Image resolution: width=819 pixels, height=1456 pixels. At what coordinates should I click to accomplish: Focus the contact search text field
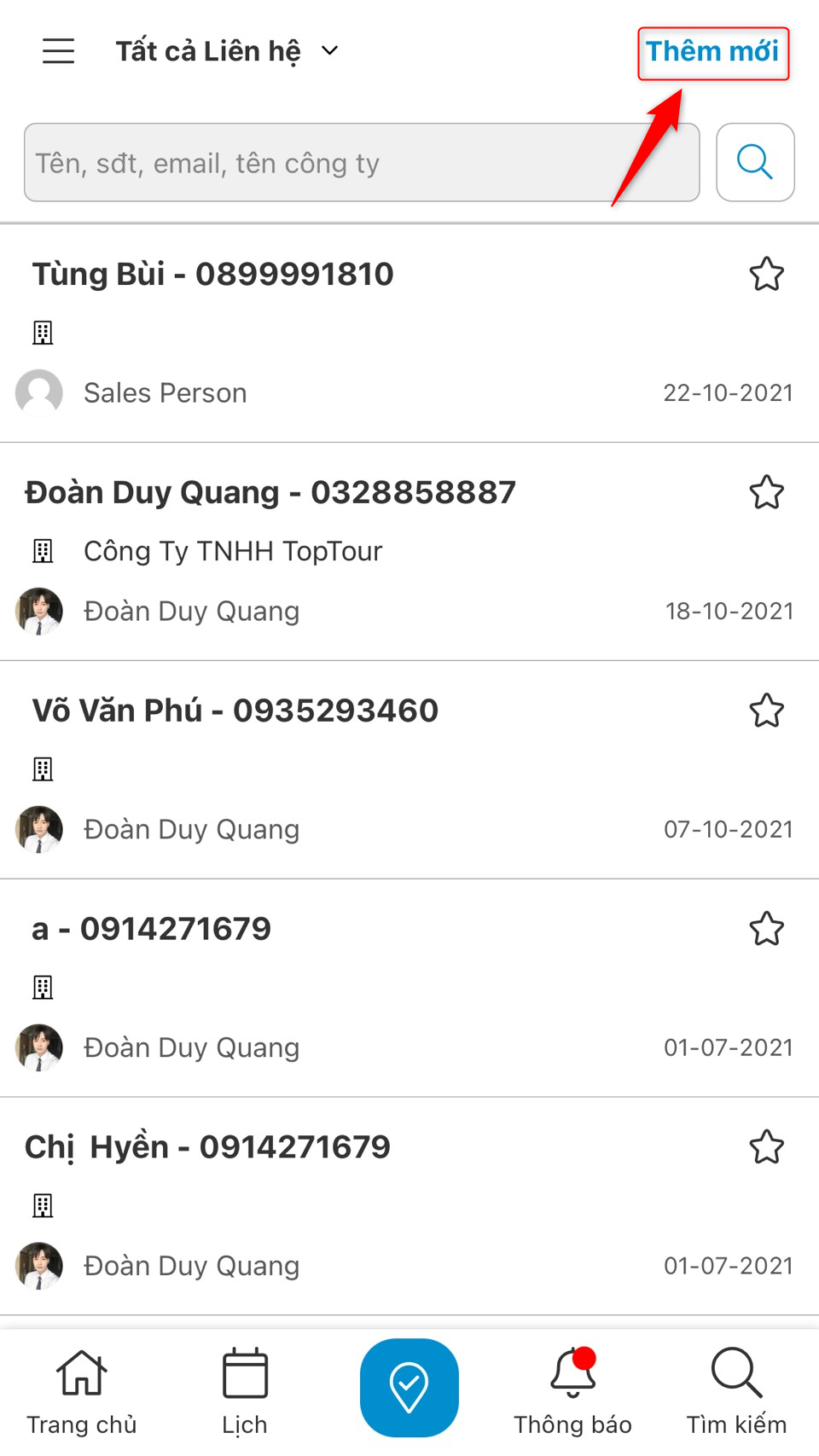[x=362, y=163]
